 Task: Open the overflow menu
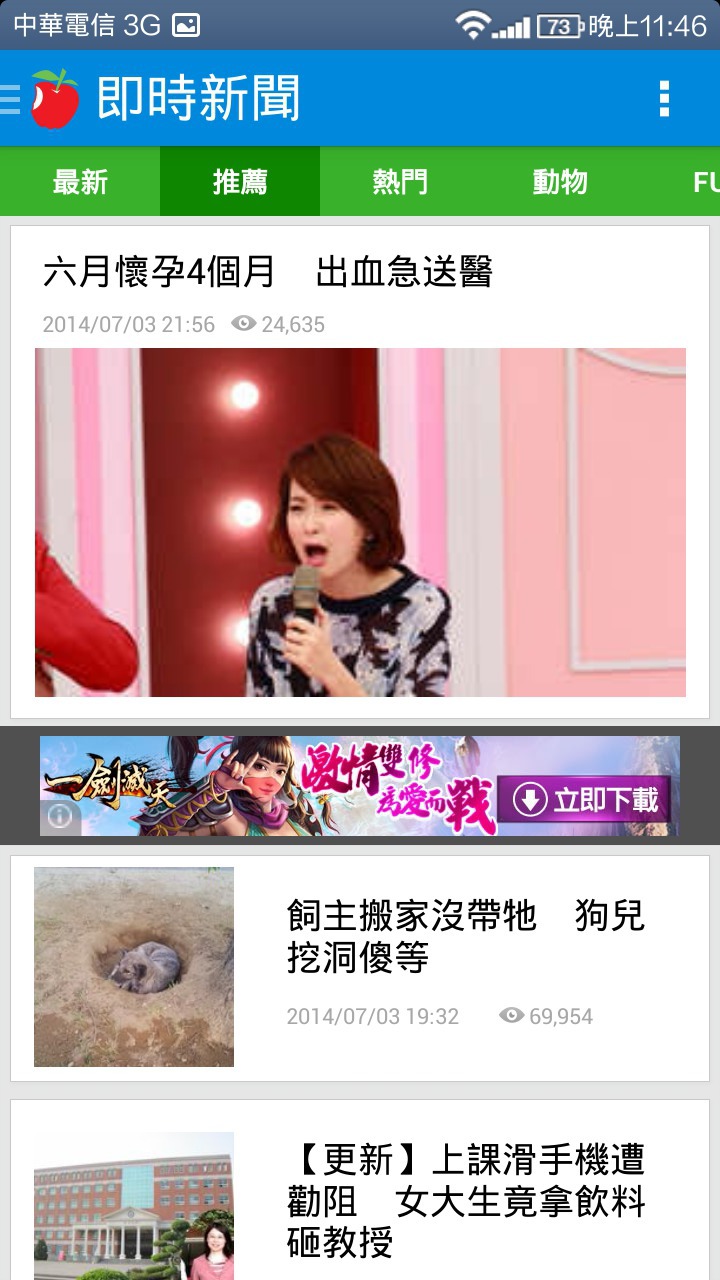click(664, 99)
